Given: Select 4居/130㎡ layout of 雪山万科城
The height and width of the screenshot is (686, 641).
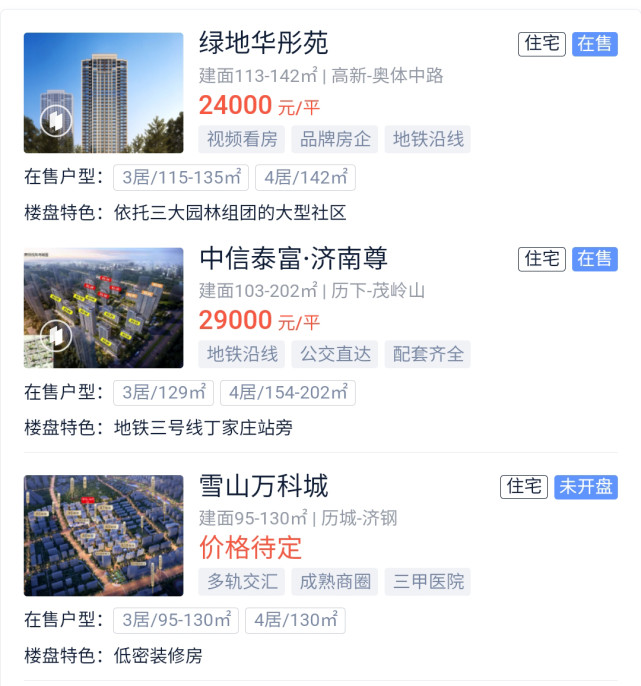Looking at the screenshot, I should [x=295, y=621].
